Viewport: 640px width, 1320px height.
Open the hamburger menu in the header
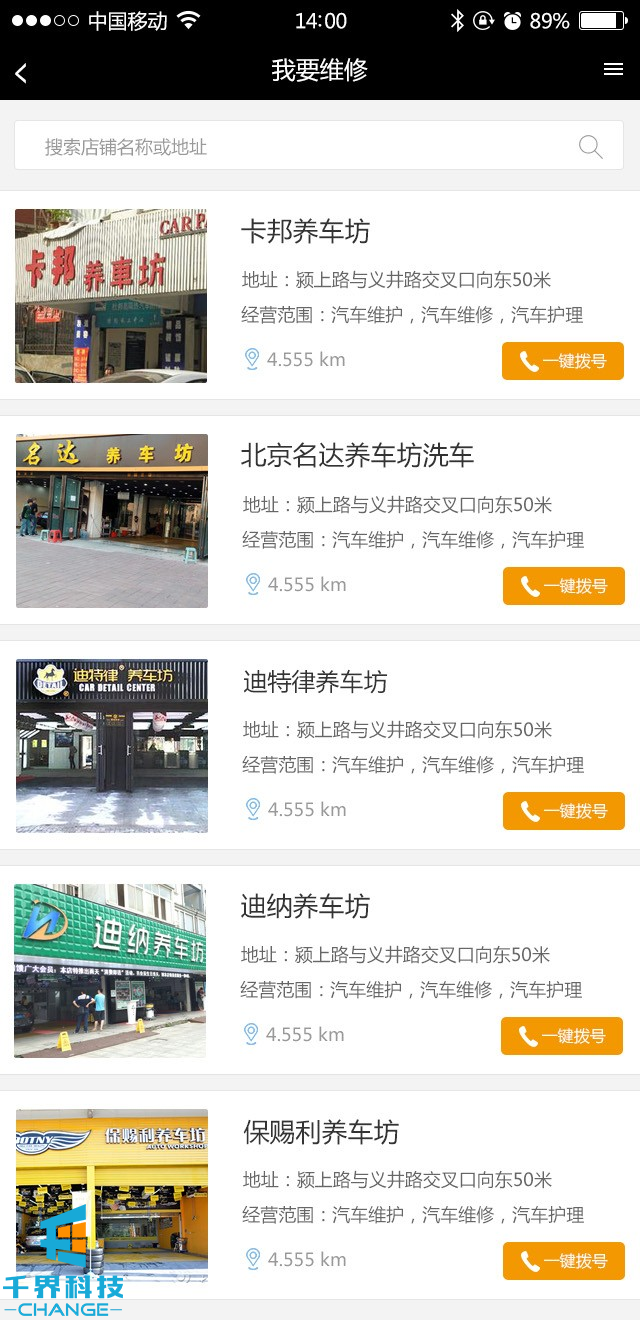point(613,70)
